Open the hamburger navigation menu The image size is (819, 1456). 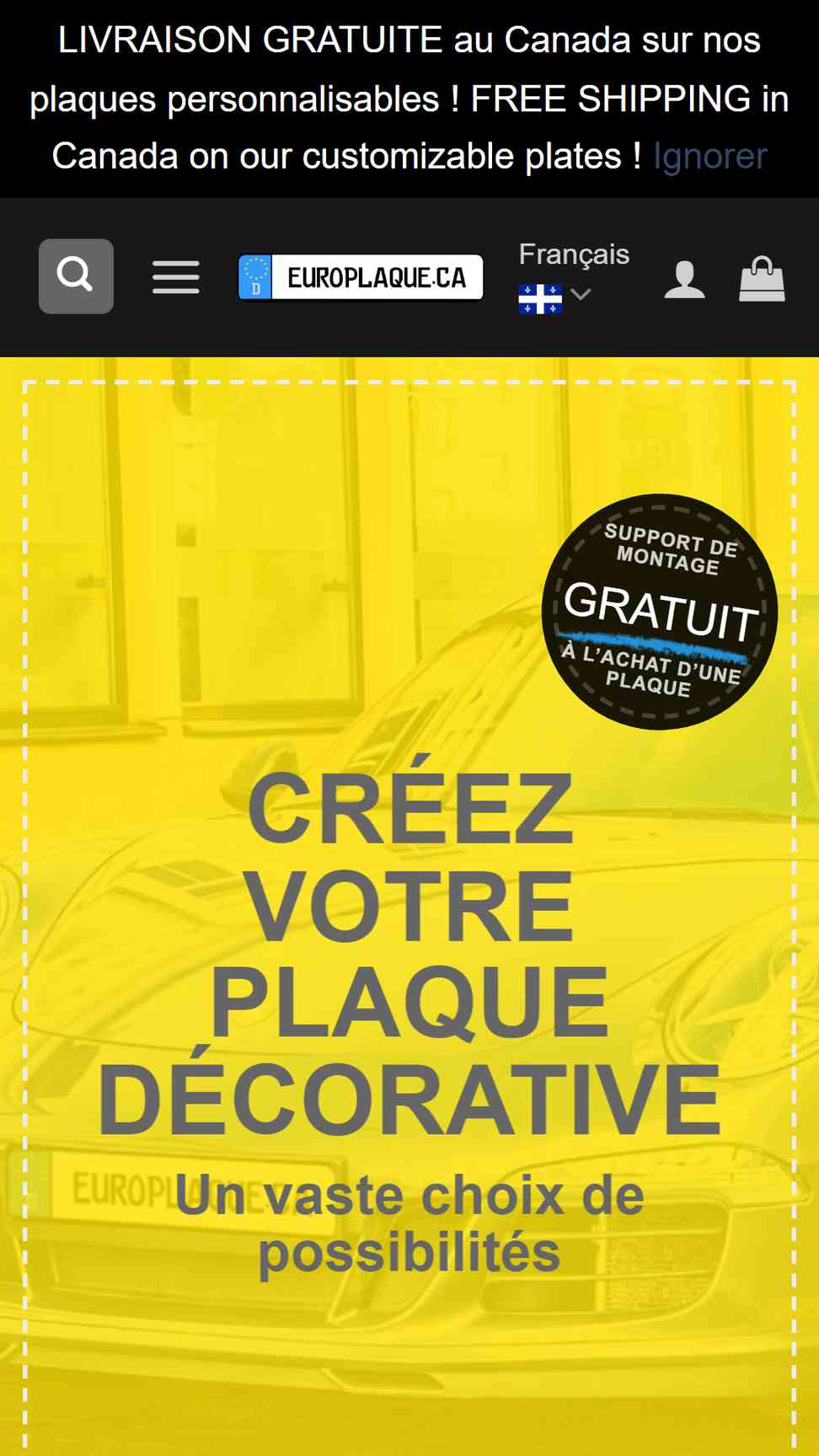coord(176,277)
